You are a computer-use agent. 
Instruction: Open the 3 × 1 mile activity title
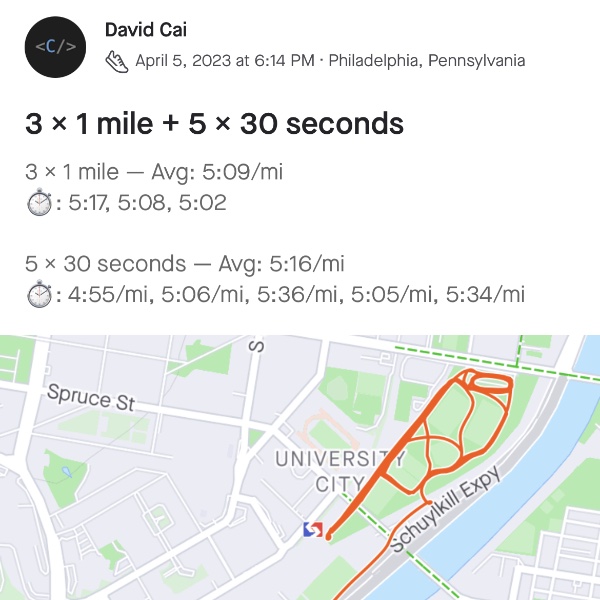tap(214, 125)
